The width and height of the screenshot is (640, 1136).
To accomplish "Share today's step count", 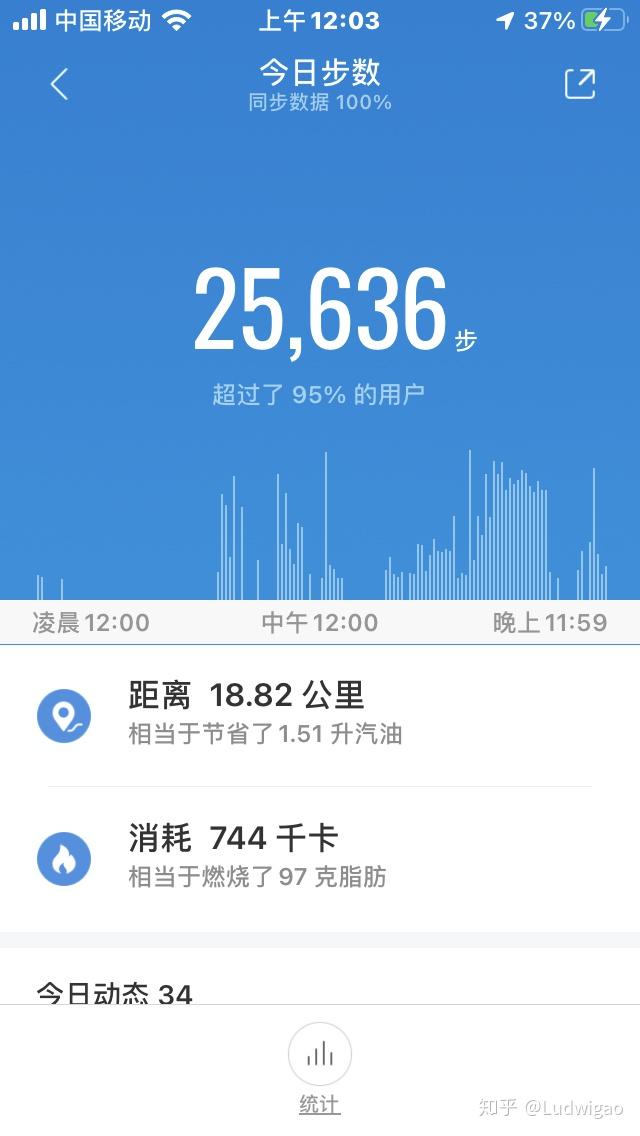I will (580, 84).
